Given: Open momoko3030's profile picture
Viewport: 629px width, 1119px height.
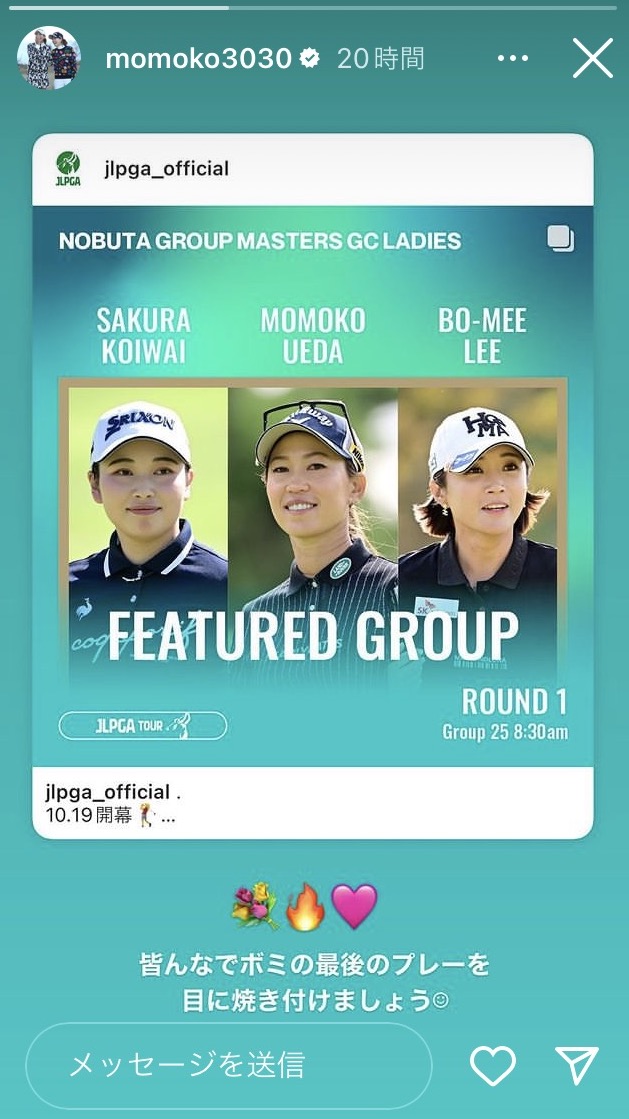Looking at the screenshot, I should (48, 59).
